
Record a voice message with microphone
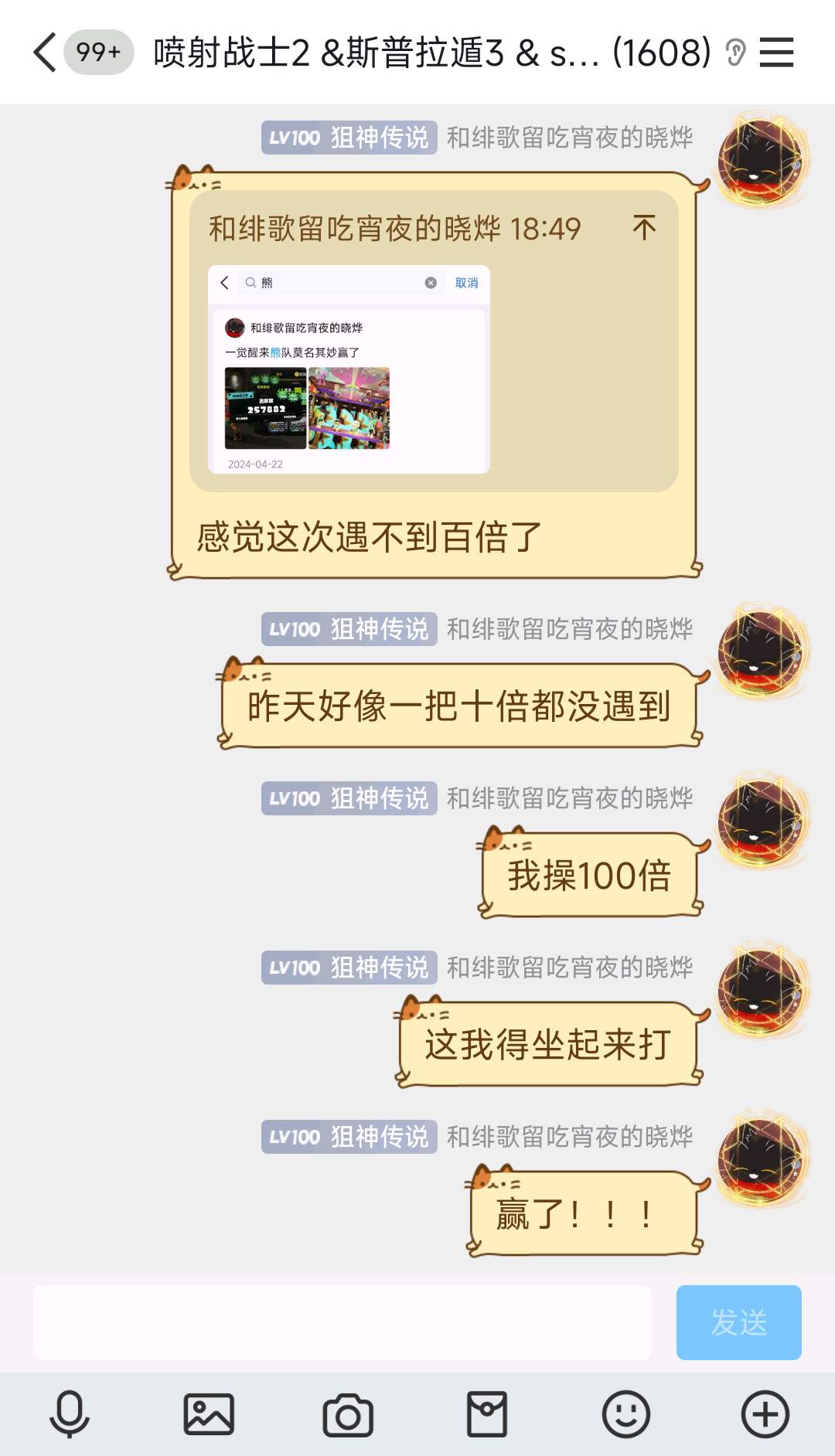point(70,1414)
